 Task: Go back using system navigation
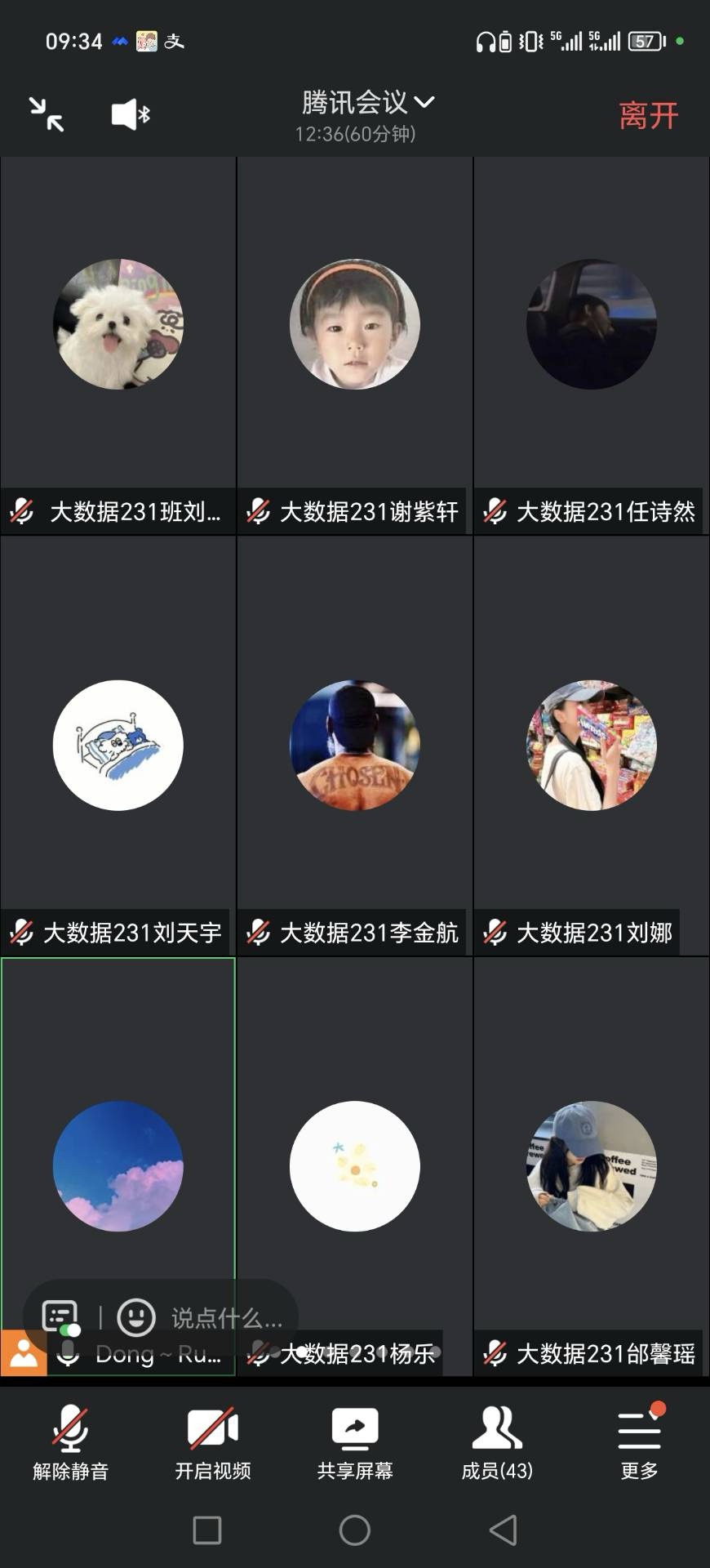503,1530
